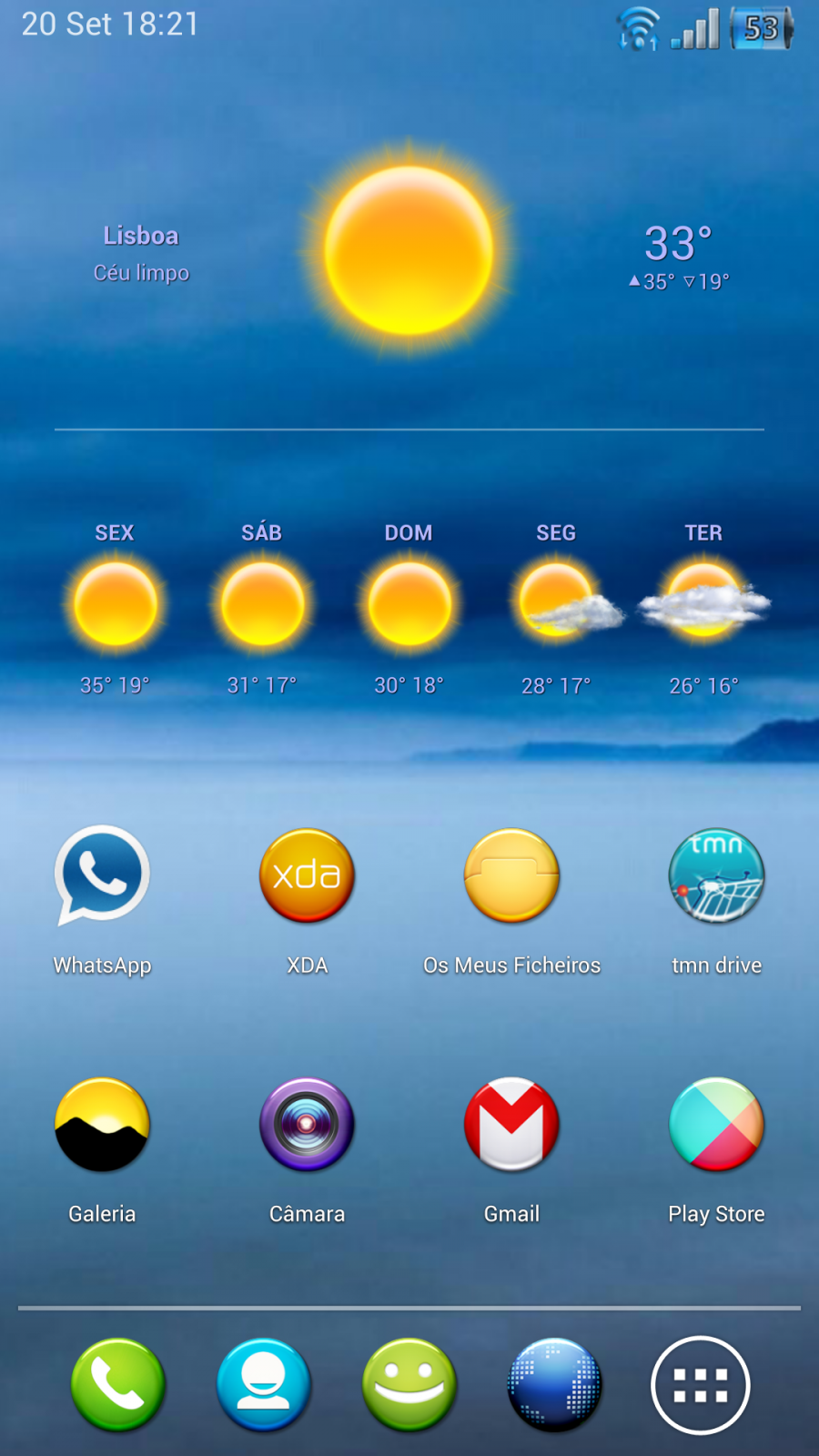
Task: Launch the globe browser icon
Action: 554,1385
